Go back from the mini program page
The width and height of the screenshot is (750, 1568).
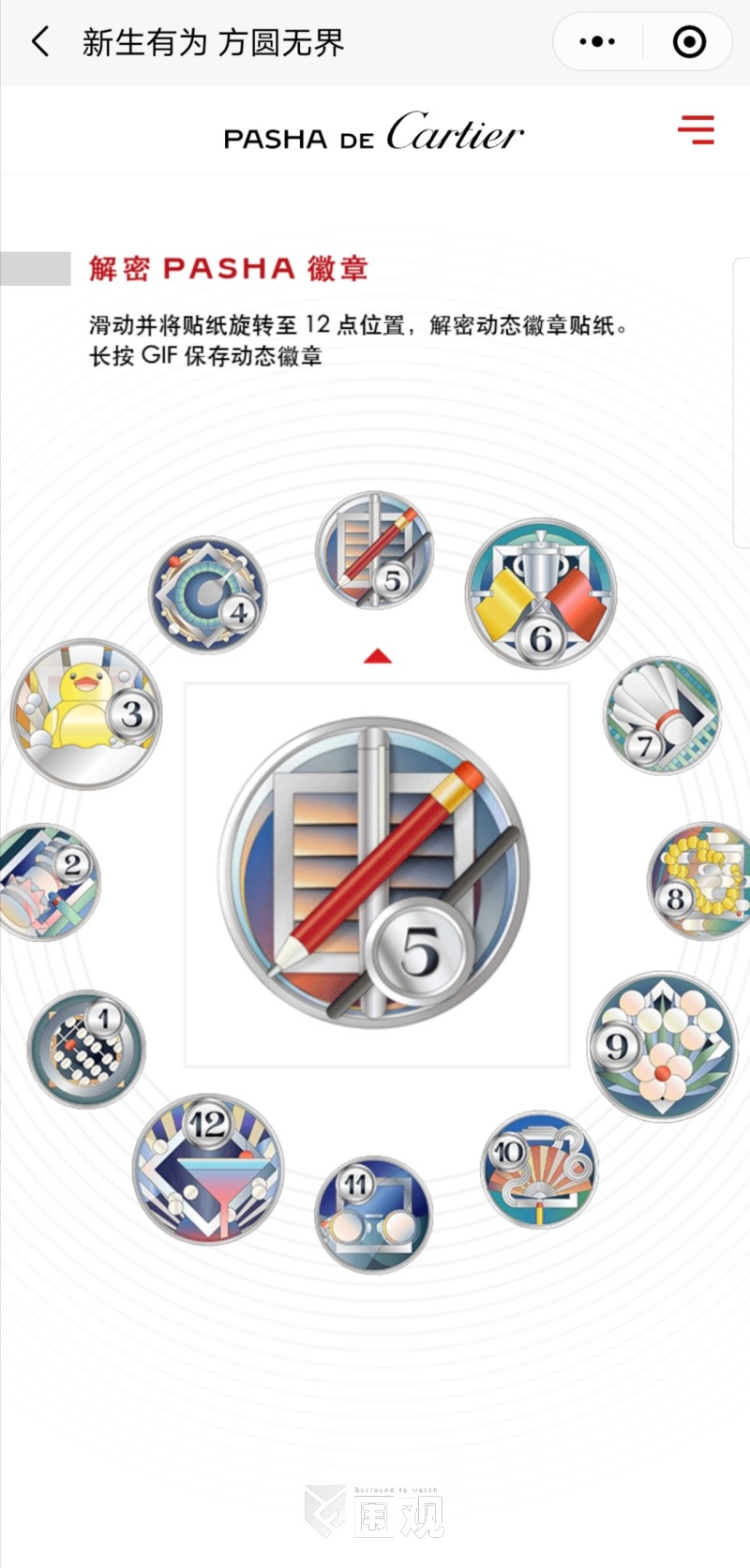click(40, 42)
